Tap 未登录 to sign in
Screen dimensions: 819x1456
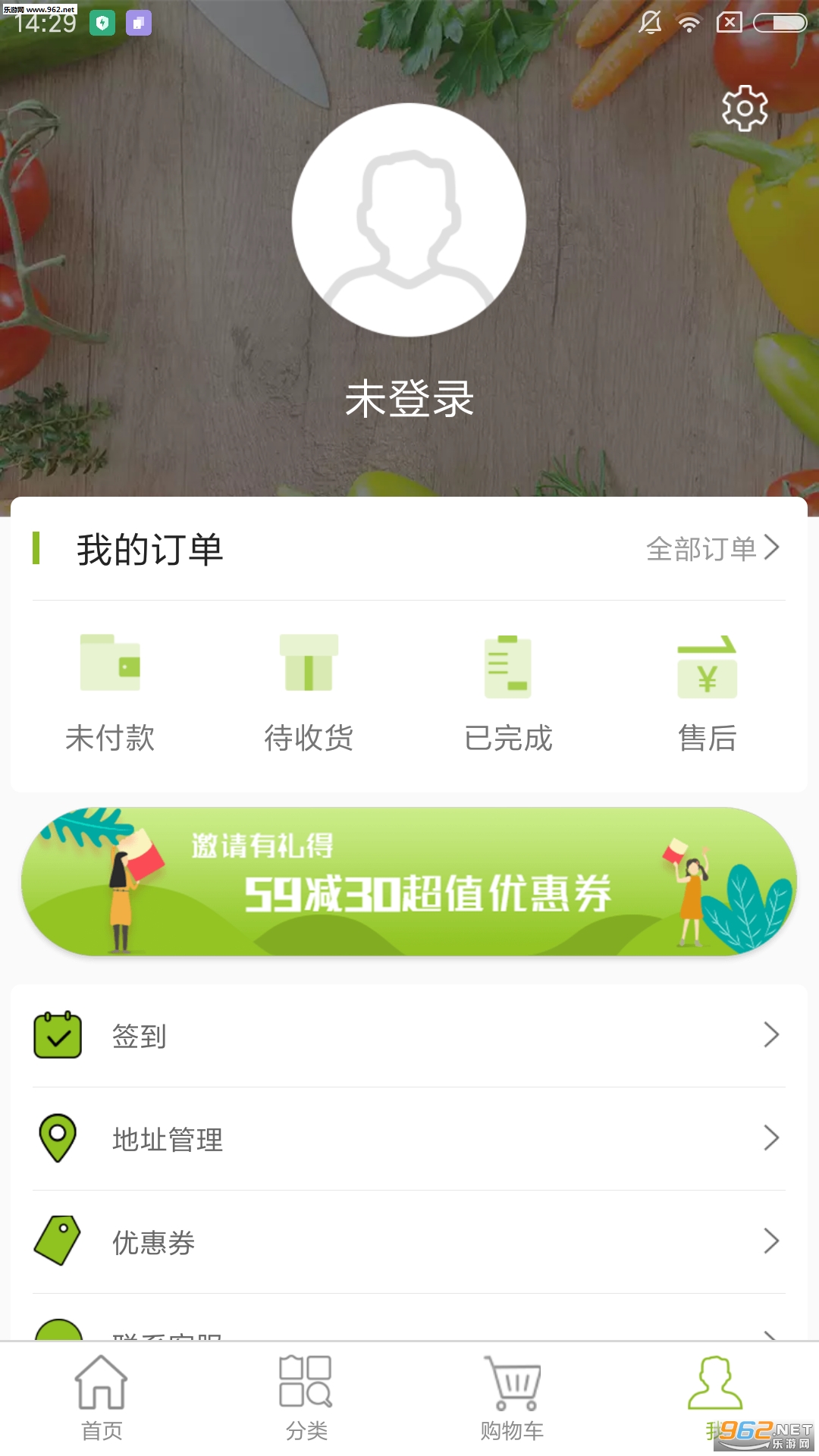[x=409, y=399]
